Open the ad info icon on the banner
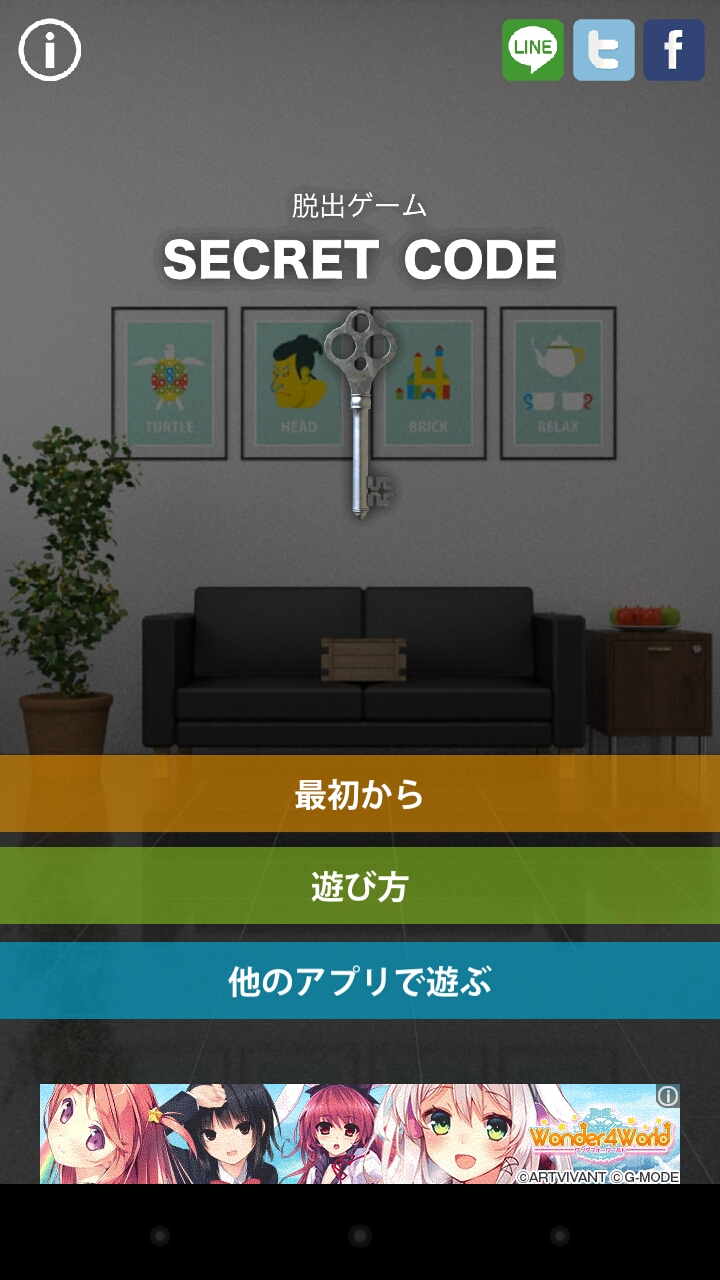The width and height of the screenshot is (720, 1280). 668,1096
